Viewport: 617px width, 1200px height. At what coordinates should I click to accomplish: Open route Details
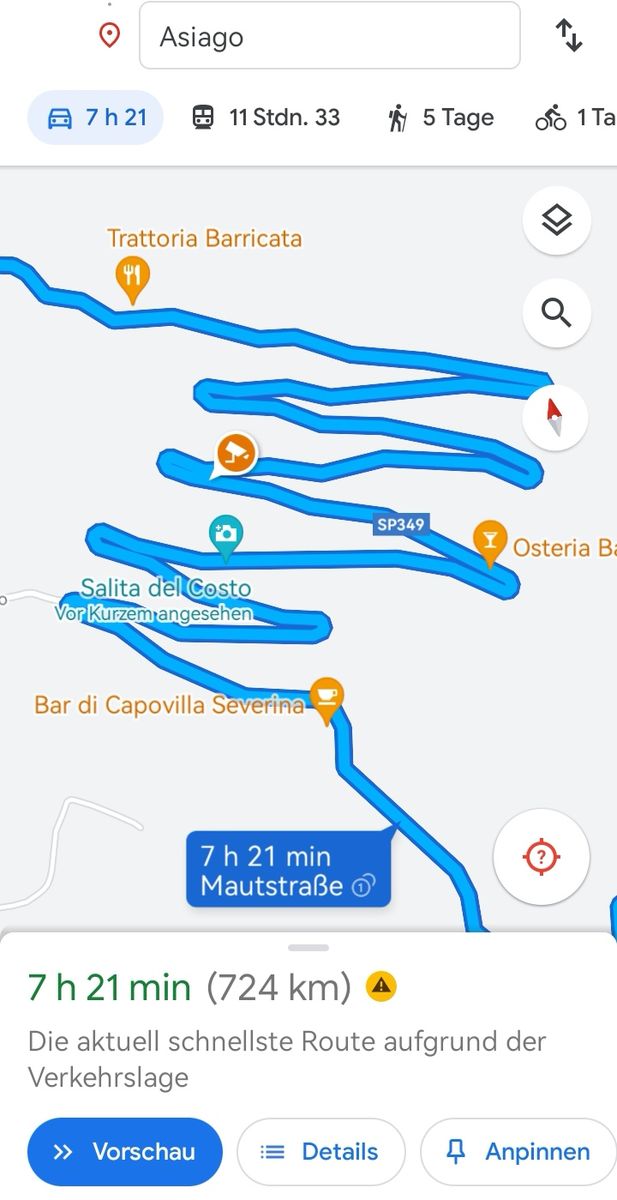pos(320,1152)
